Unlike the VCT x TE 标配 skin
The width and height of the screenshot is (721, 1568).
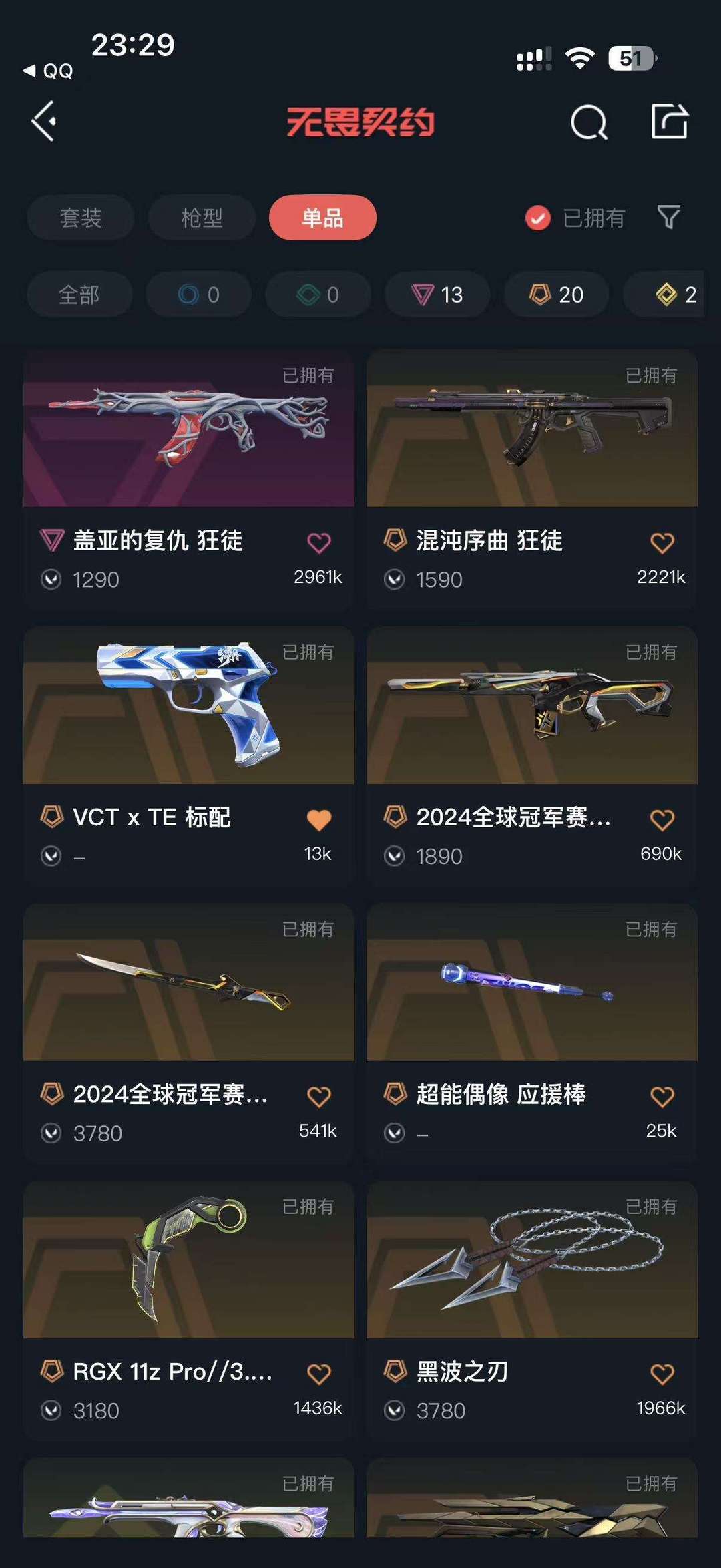pos(319,819)
